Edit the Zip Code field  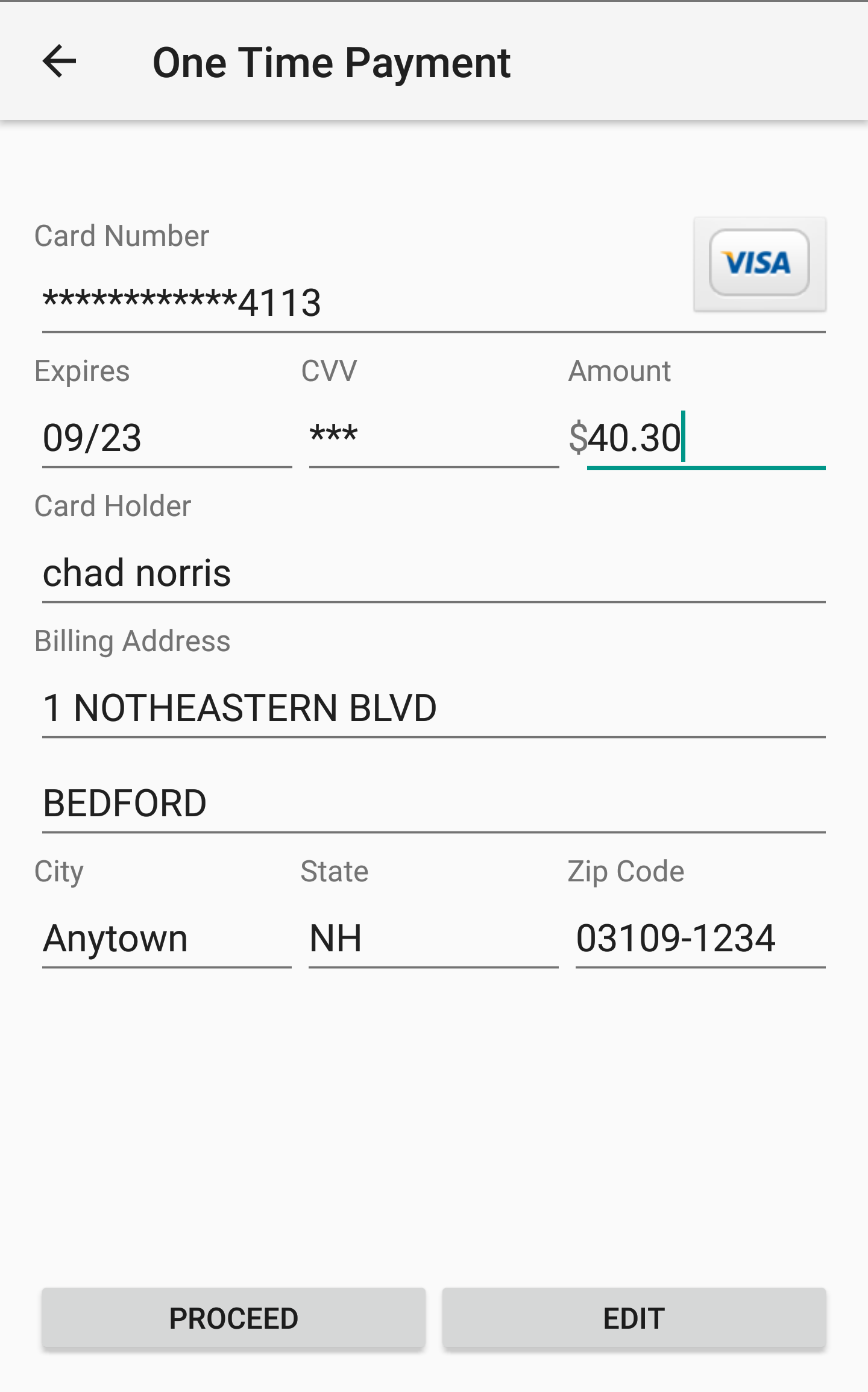[699, 939]
